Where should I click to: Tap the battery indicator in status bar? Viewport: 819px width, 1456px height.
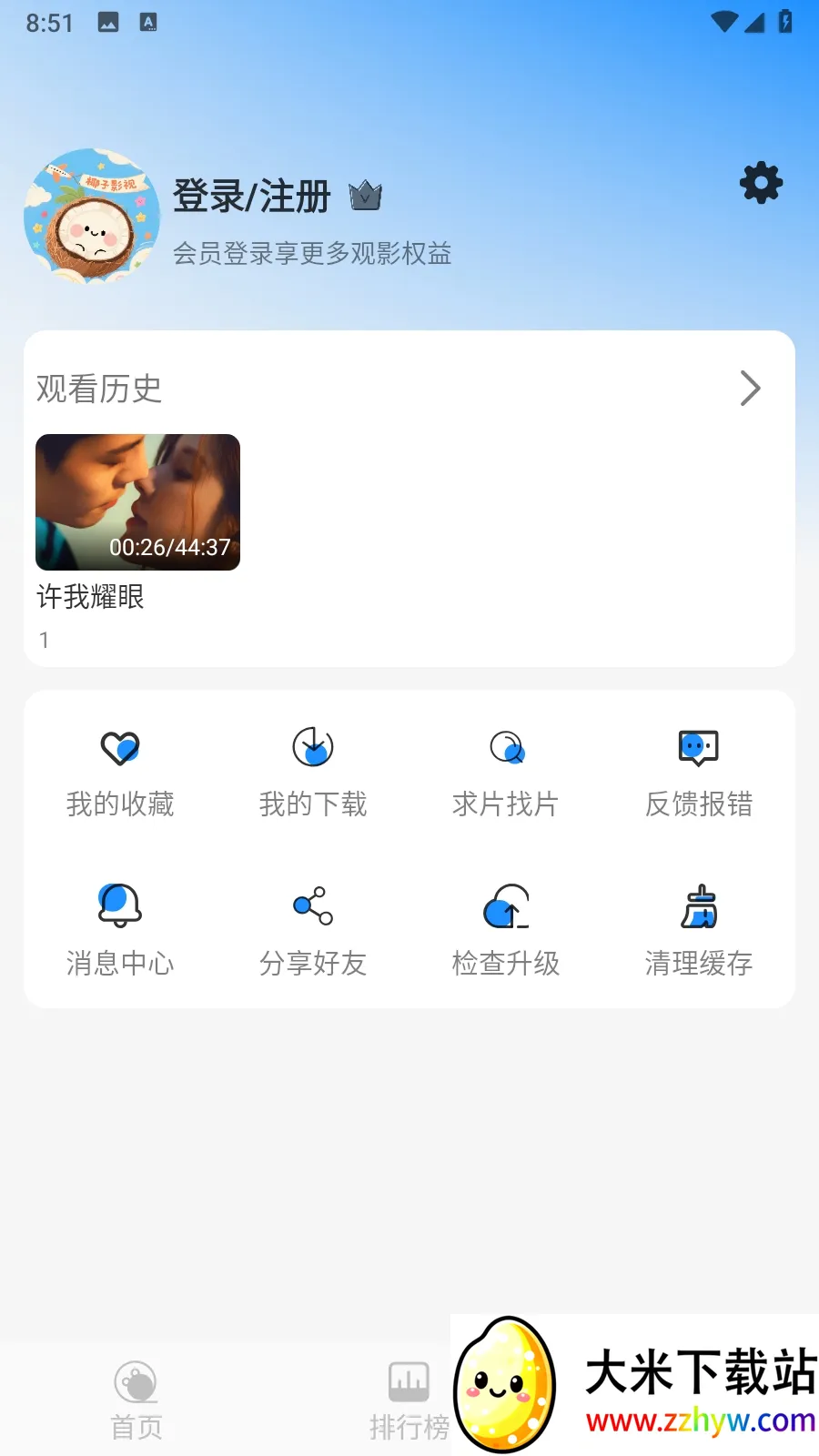pyautogui.click(x=786, y=22)
